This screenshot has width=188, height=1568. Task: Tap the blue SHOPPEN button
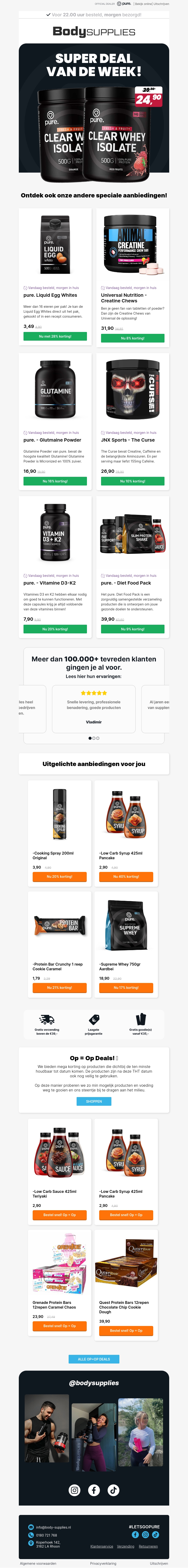94,1101
